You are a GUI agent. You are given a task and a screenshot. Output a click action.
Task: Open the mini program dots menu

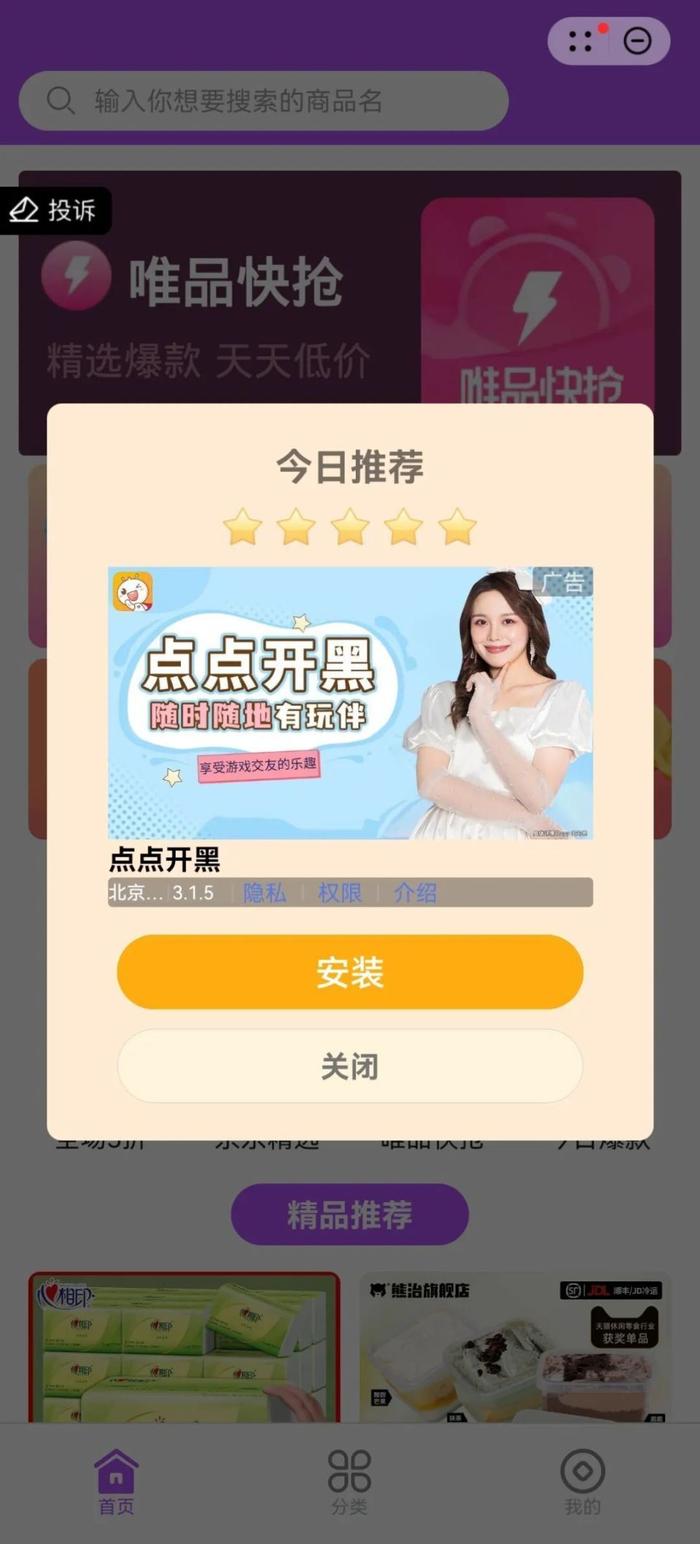point(580,41)
